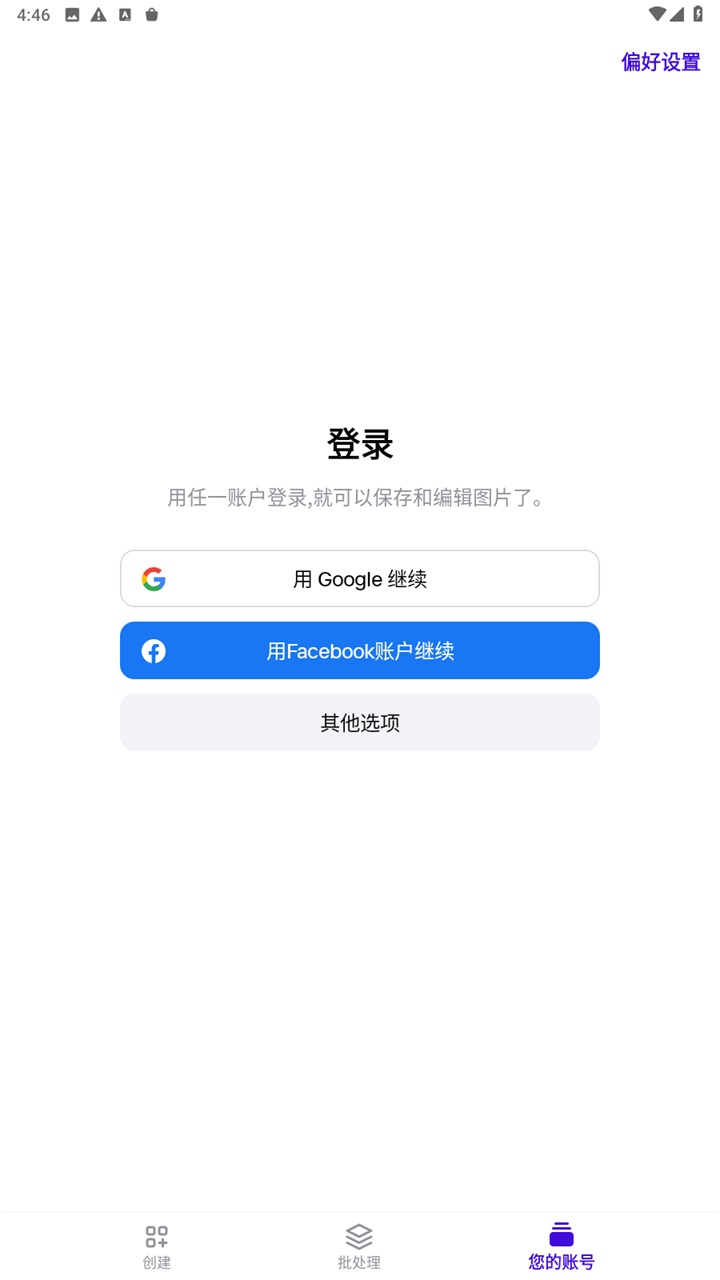Select the 您的账号 tab

pyautogui.click(x=561, y=1246)
